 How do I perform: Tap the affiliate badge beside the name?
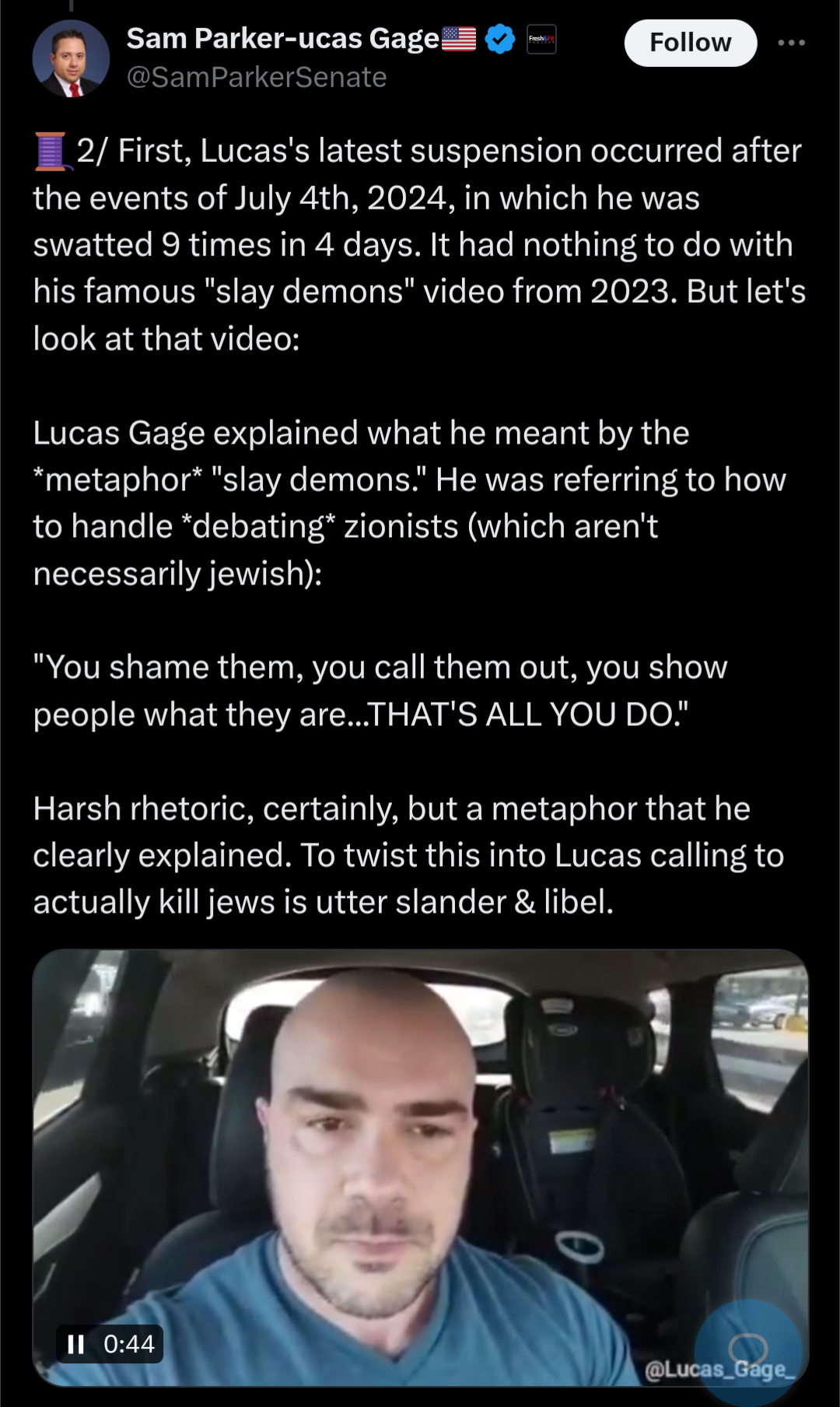pyautogui.click(x=541, y=39)
